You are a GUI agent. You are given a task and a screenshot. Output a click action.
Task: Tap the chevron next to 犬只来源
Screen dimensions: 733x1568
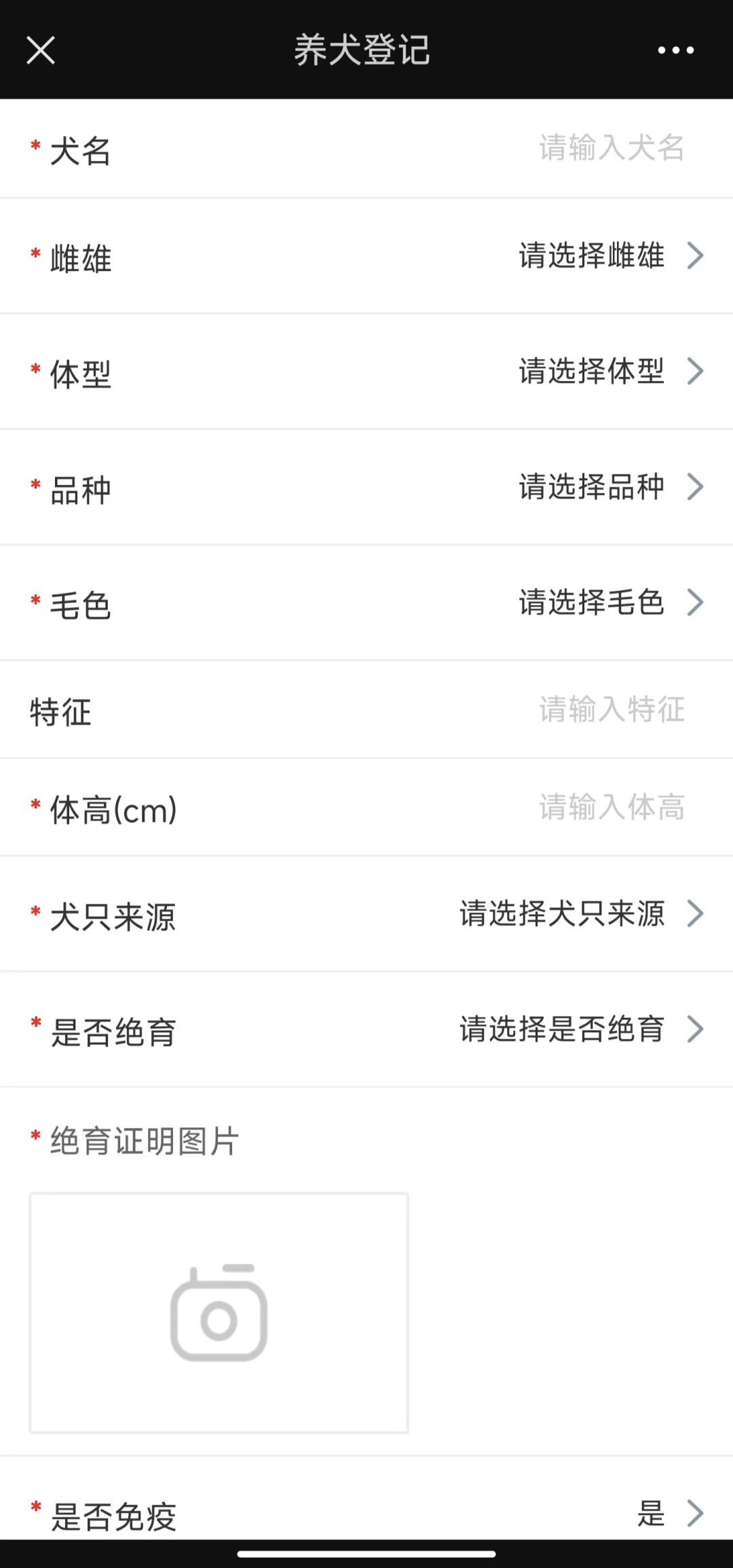[x=696, y=914]
